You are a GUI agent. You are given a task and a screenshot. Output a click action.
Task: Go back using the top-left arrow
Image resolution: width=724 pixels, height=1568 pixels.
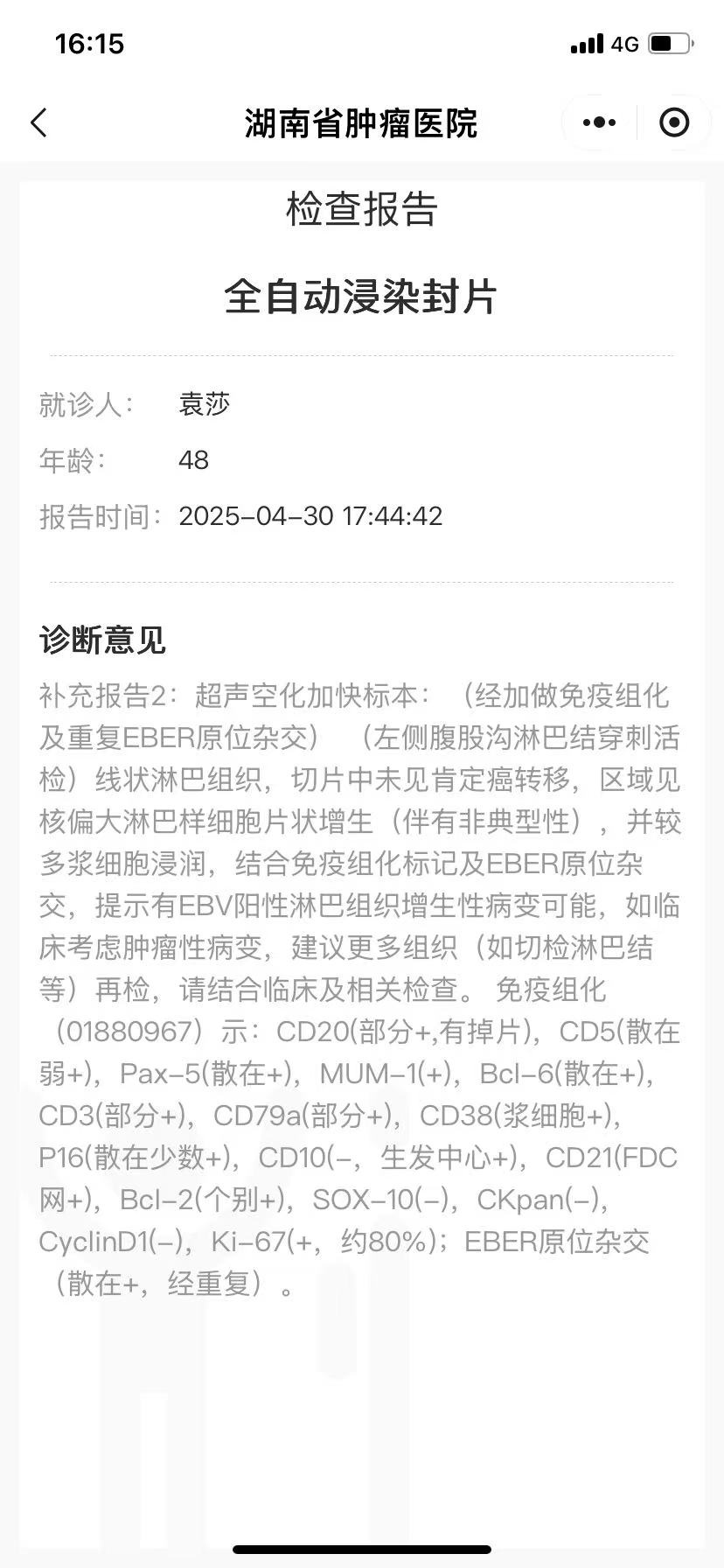pos(39,123)
